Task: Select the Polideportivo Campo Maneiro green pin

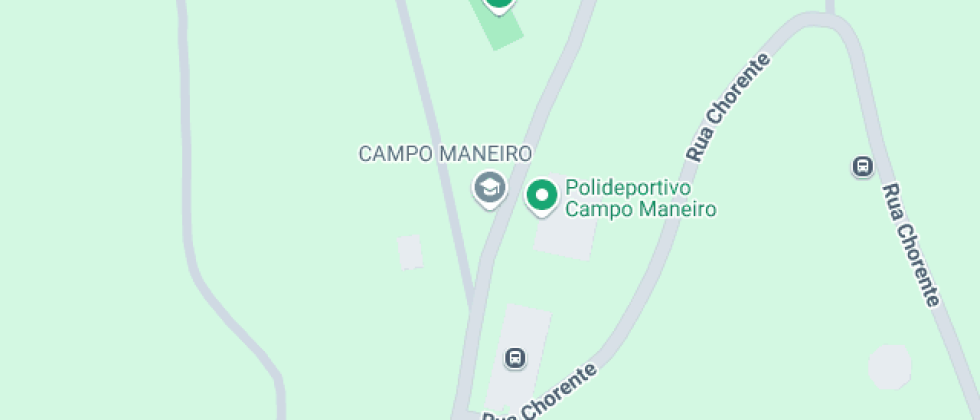Action: 542,196
